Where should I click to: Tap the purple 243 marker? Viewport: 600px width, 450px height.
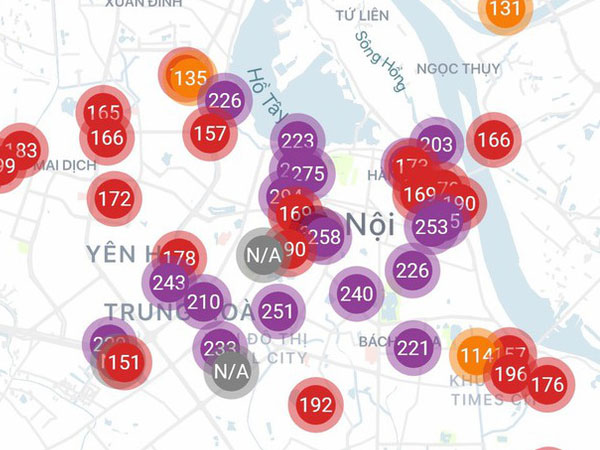167,283
